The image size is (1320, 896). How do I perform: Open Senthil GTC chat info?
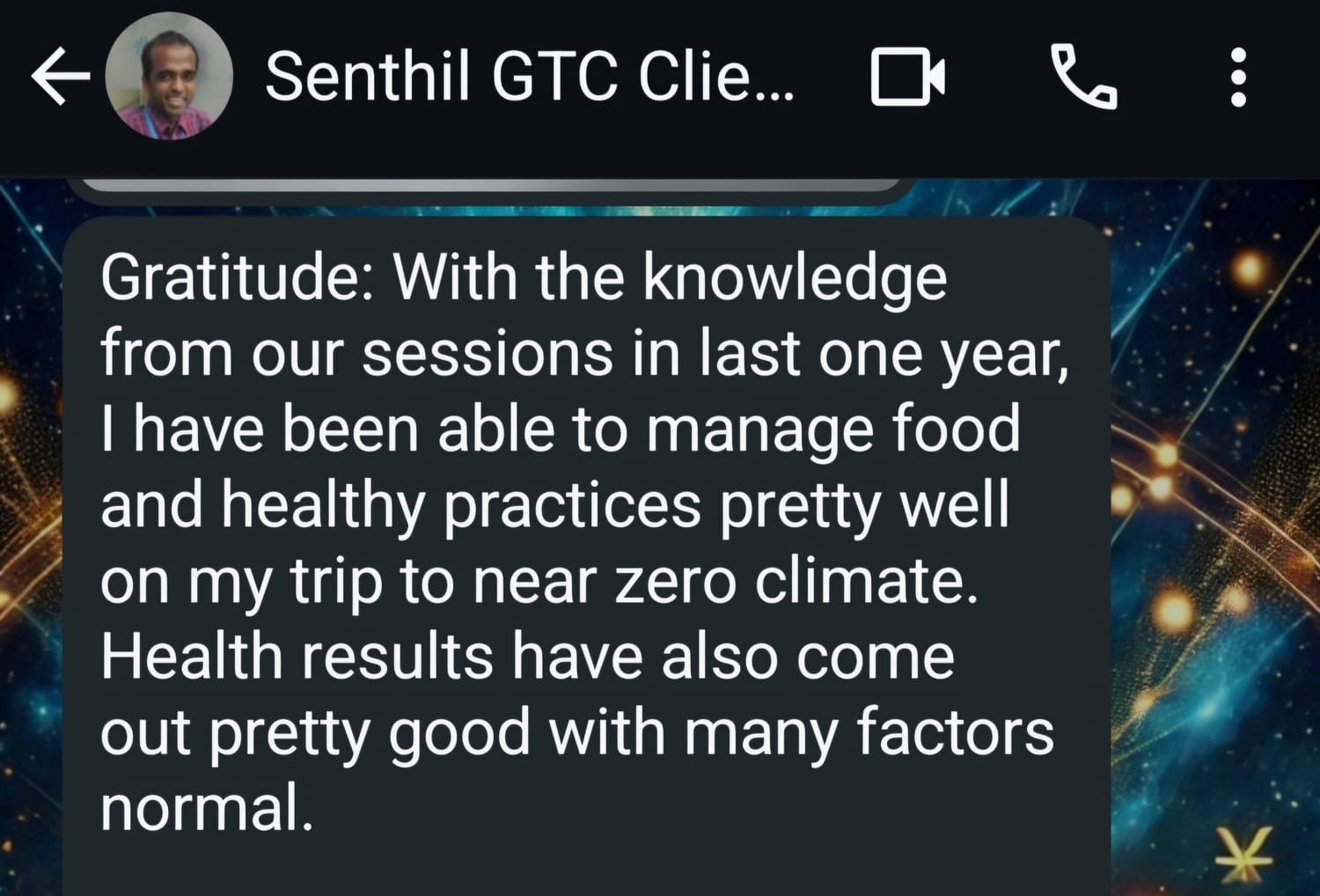(x=528, y=77)
